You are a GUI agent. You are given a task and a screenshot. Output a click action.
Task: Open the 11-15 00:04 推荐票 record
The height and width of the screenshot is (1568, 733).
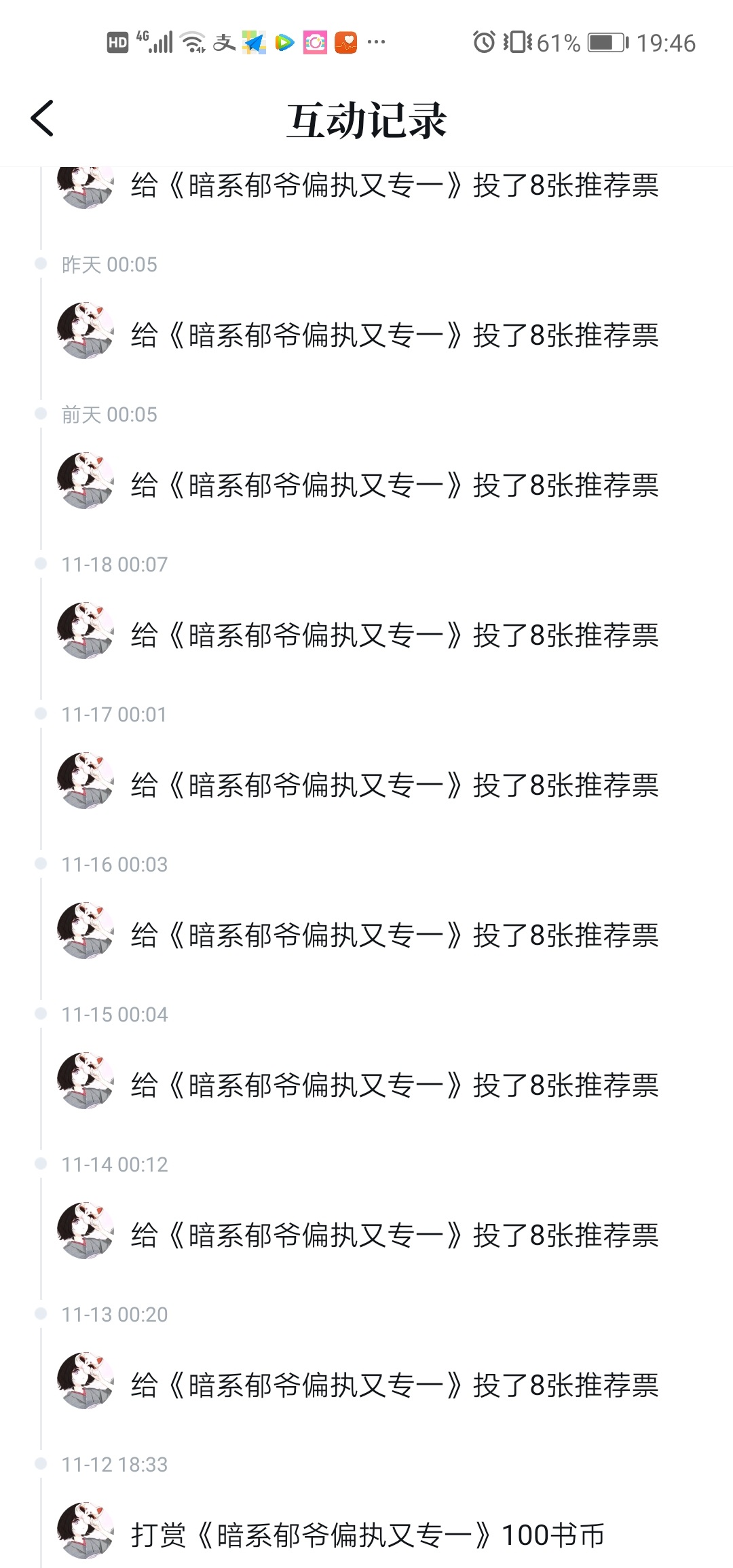click(x=394, y=1085)
